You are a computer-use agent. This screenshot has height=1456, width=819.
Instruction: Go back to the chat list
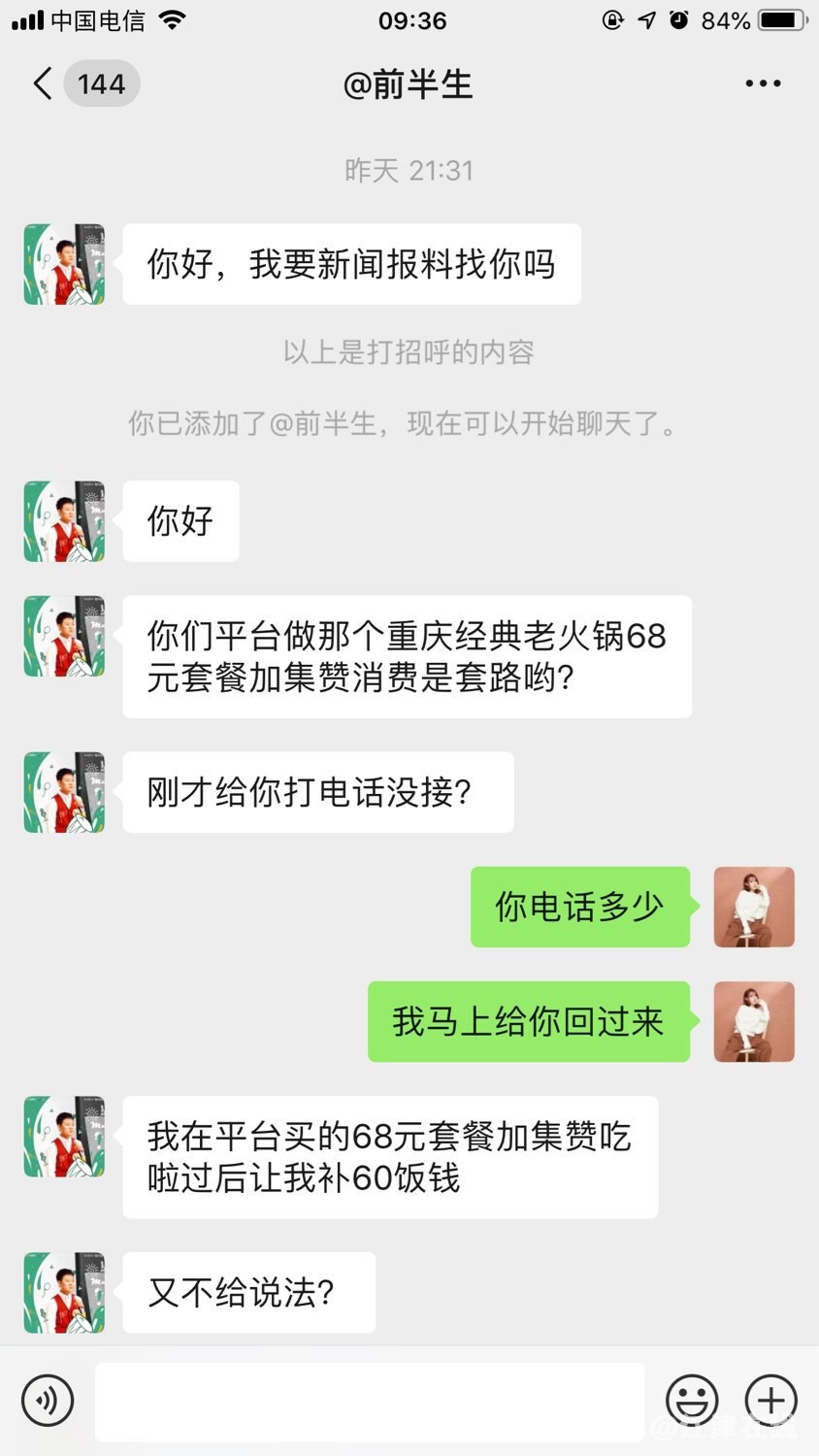pyautogui.click(x=44, y=84)
